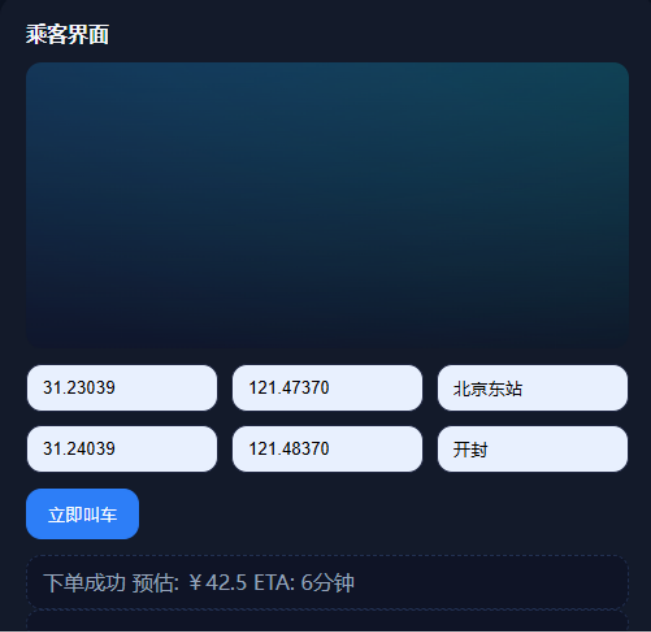Edit the latitude field 31.23039
This screenshot has width=651, height=632.
point(122,388)
